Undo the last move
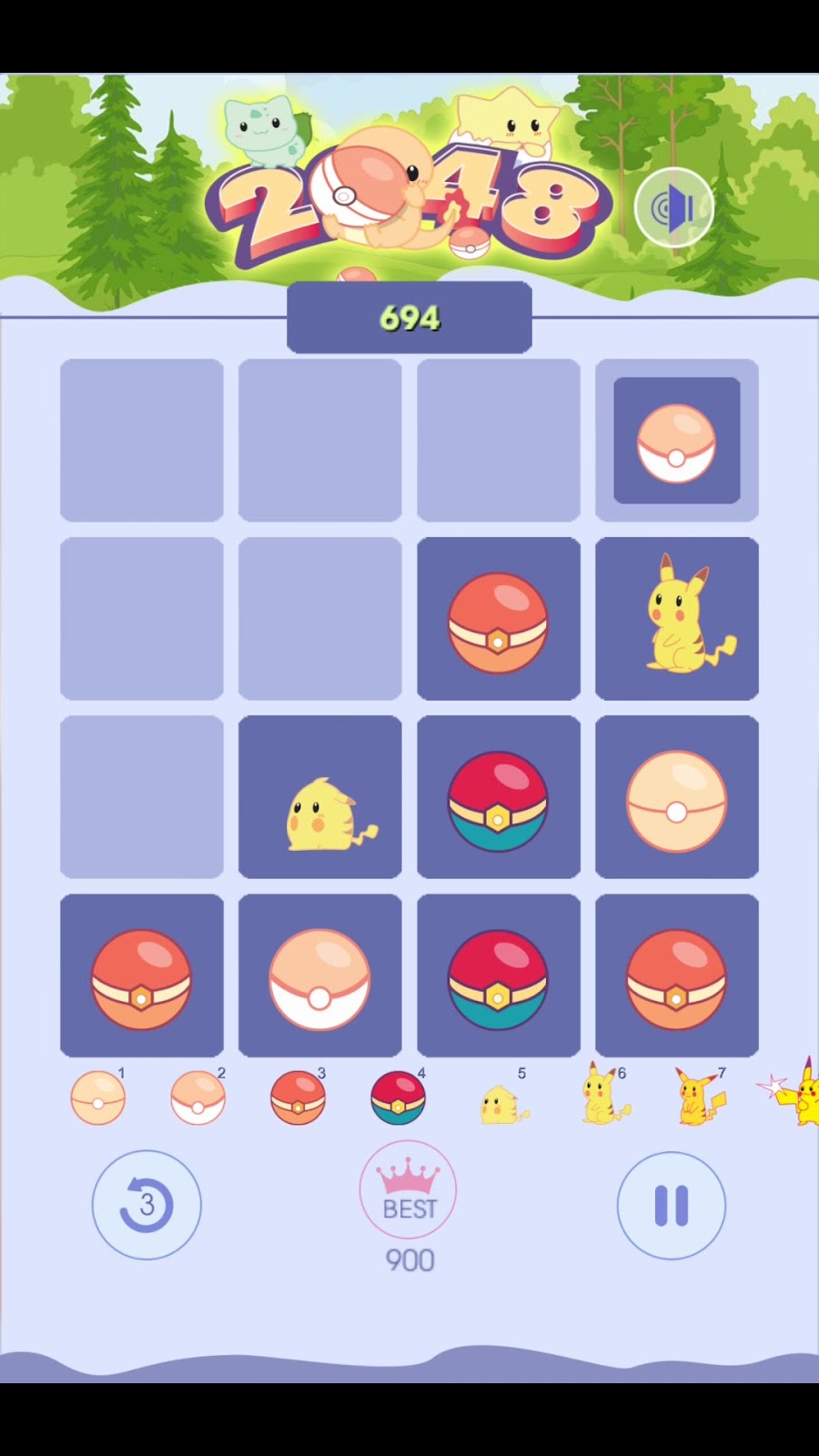Viewport: 819px width, 1456px height. [x=147, y=1205]
